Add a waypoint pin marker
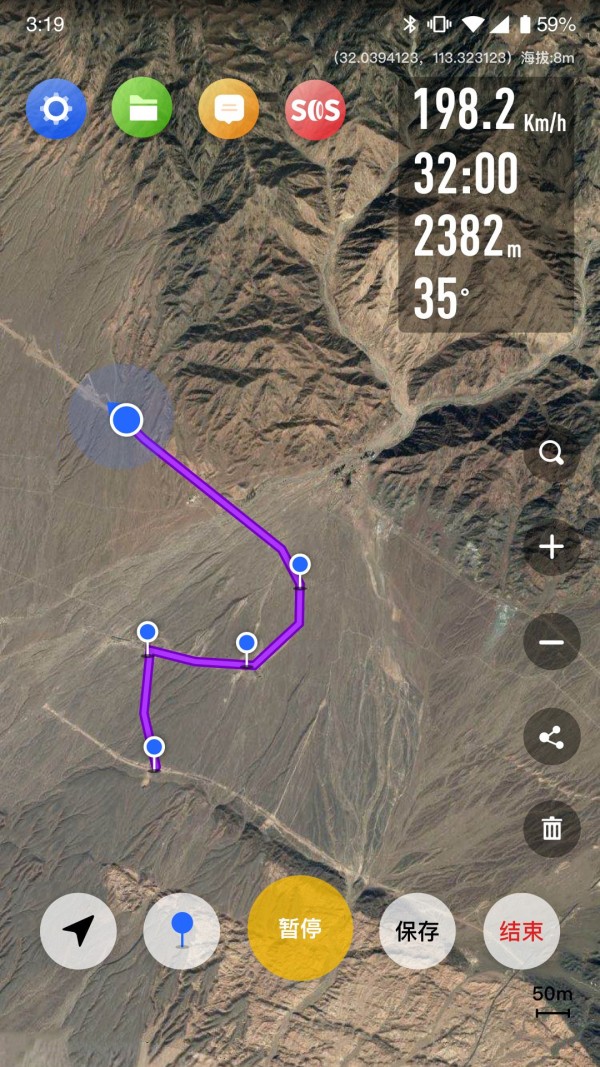The width and height of the screenshot is (600, 1067). pyautogui.click(x=181, y=931)
